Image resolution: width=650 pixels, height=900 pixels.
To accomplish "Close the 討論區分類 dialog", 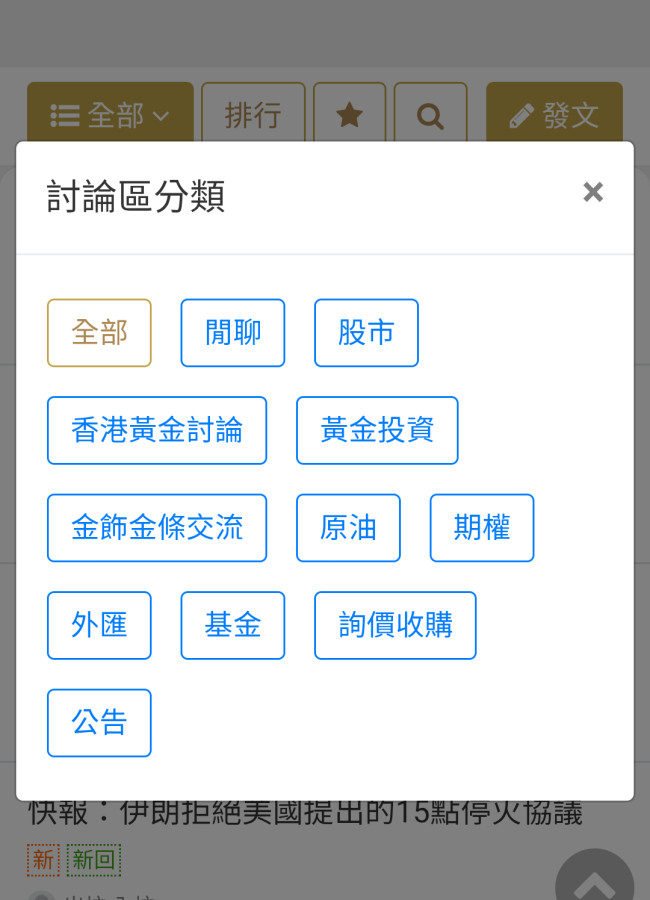I will tap(593, 192).
